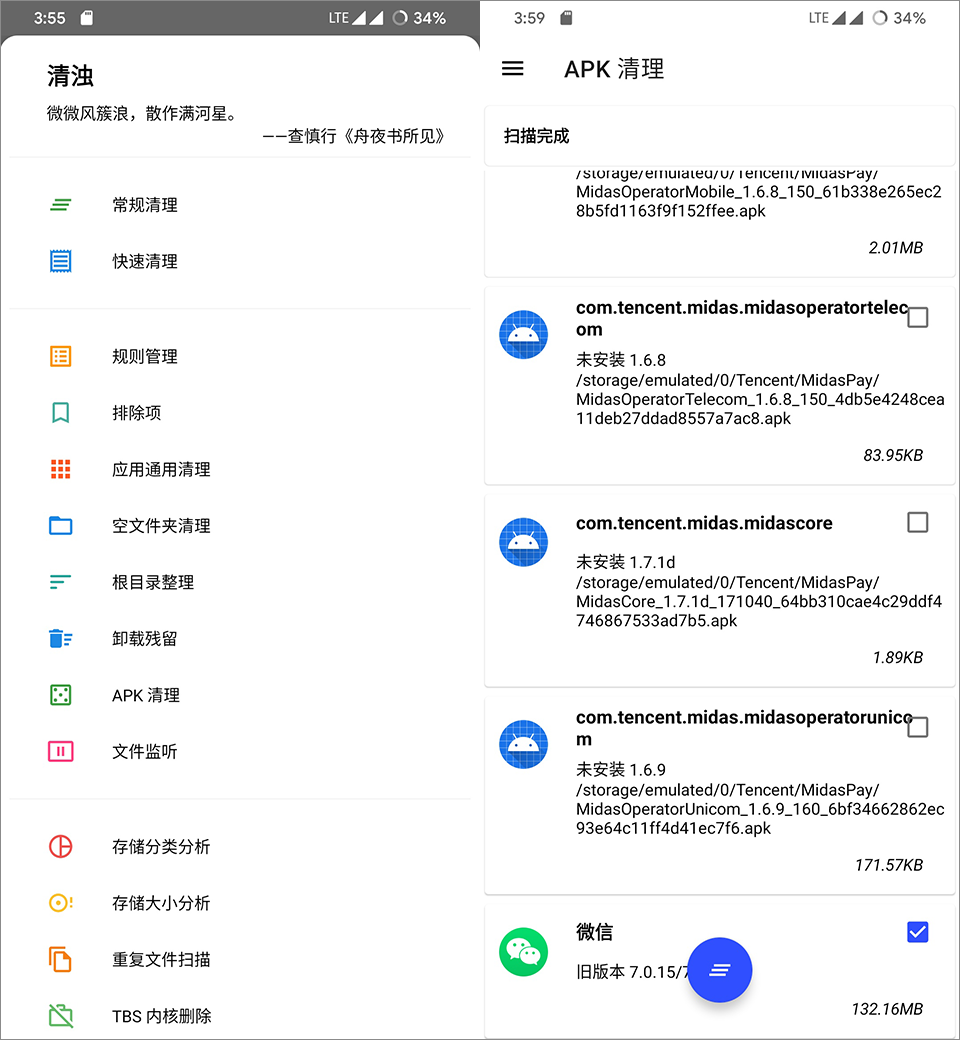
Task: Click the blue 空文件夹清理 folder icon
Action: point(62,525)
